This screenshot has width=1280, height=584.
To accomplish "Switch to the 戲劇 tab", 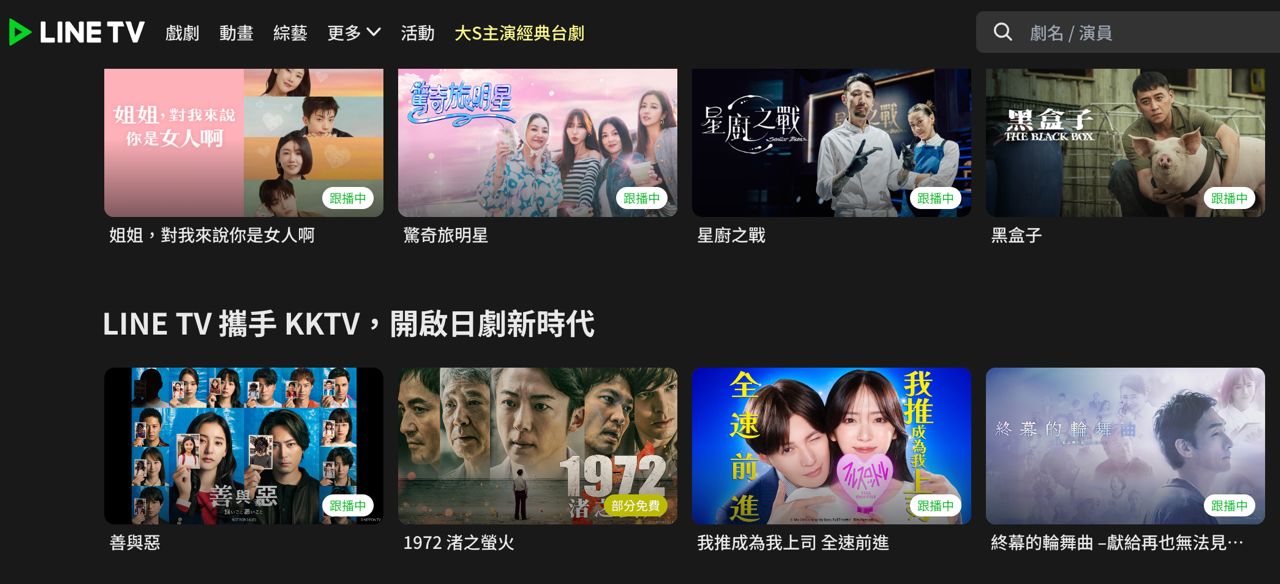I will point(182,33).
